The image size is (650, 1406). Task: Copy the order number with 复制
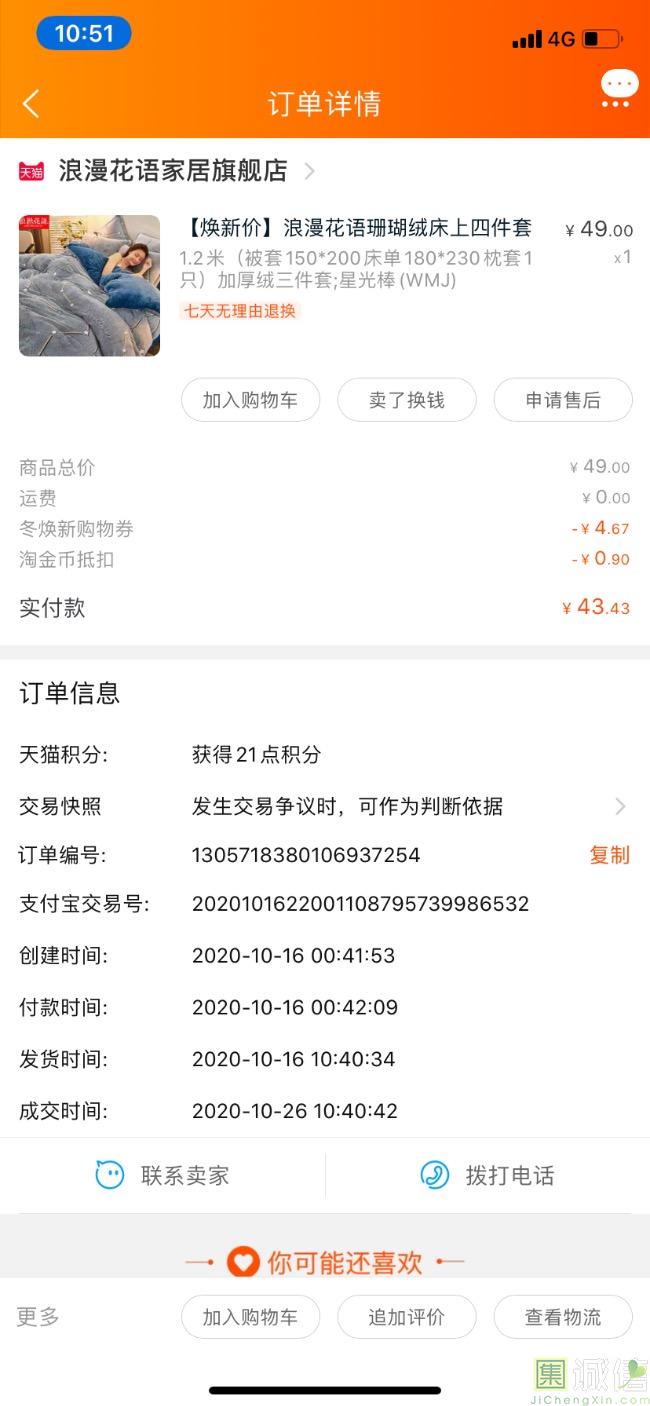pyautogui.click(x=609, y=855)
